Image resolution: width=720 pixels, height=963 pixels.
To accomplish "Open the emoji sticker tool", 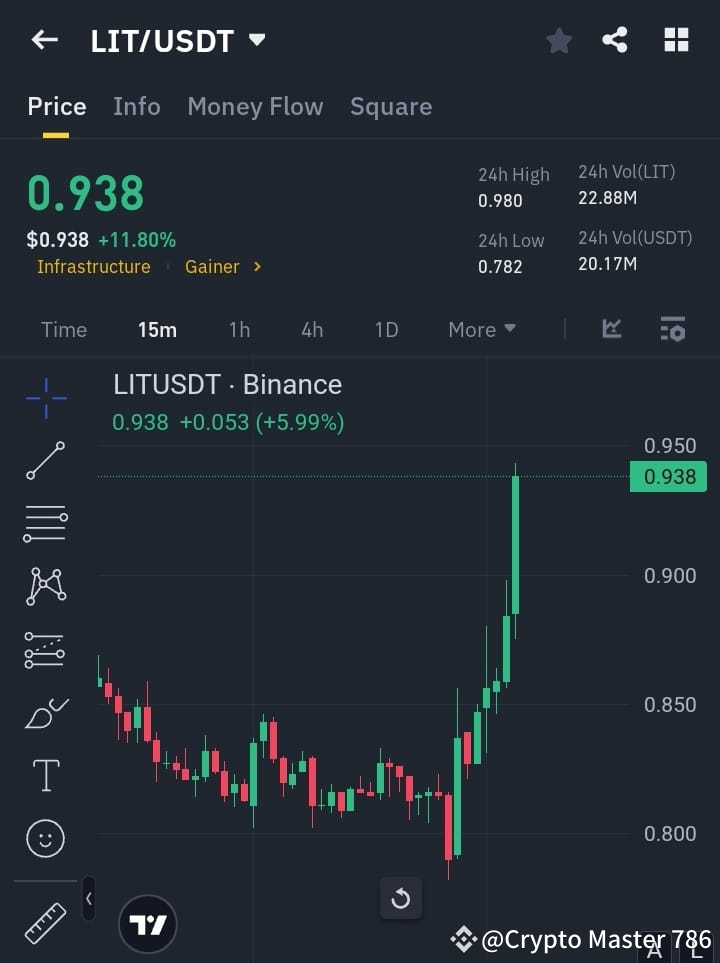I will click(x=45, y=838).
